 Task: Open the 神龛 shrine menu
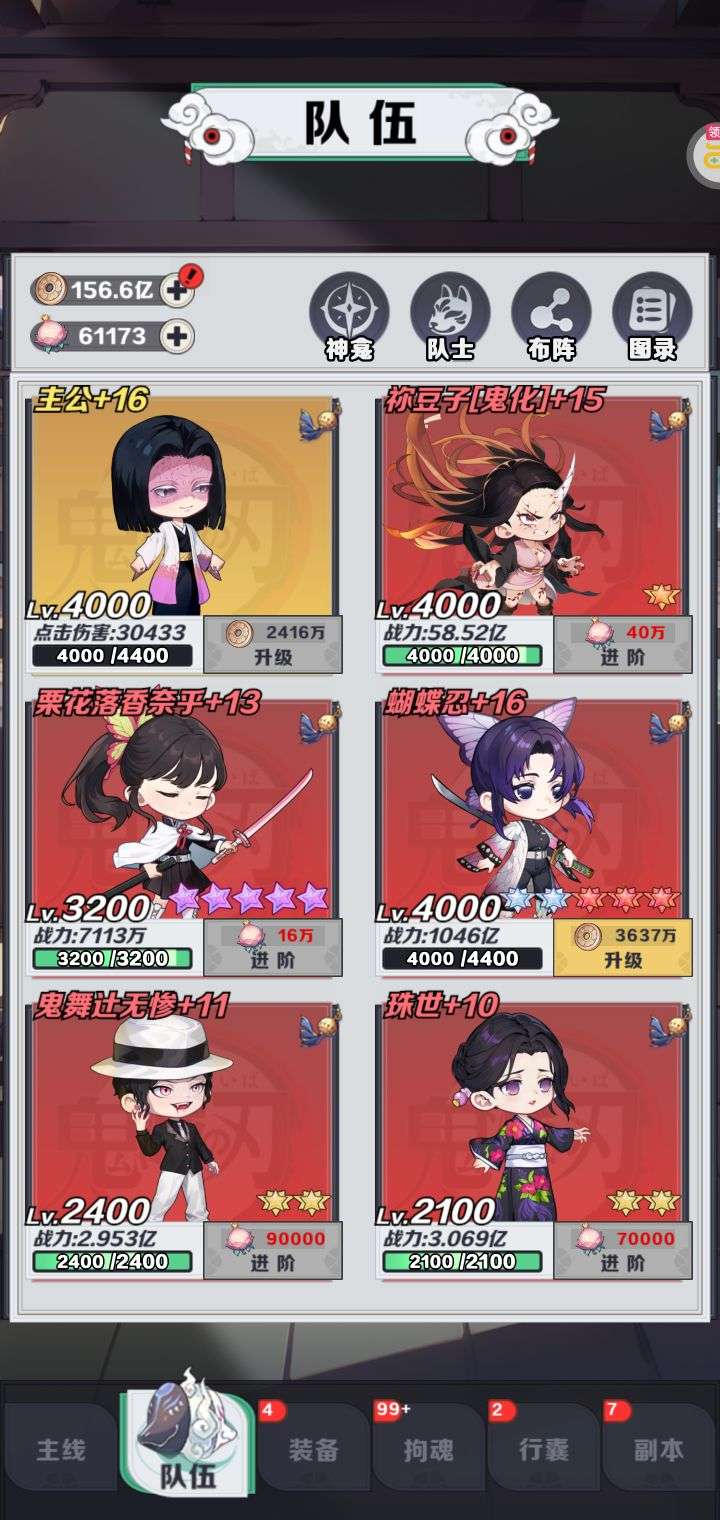point(348,316)
